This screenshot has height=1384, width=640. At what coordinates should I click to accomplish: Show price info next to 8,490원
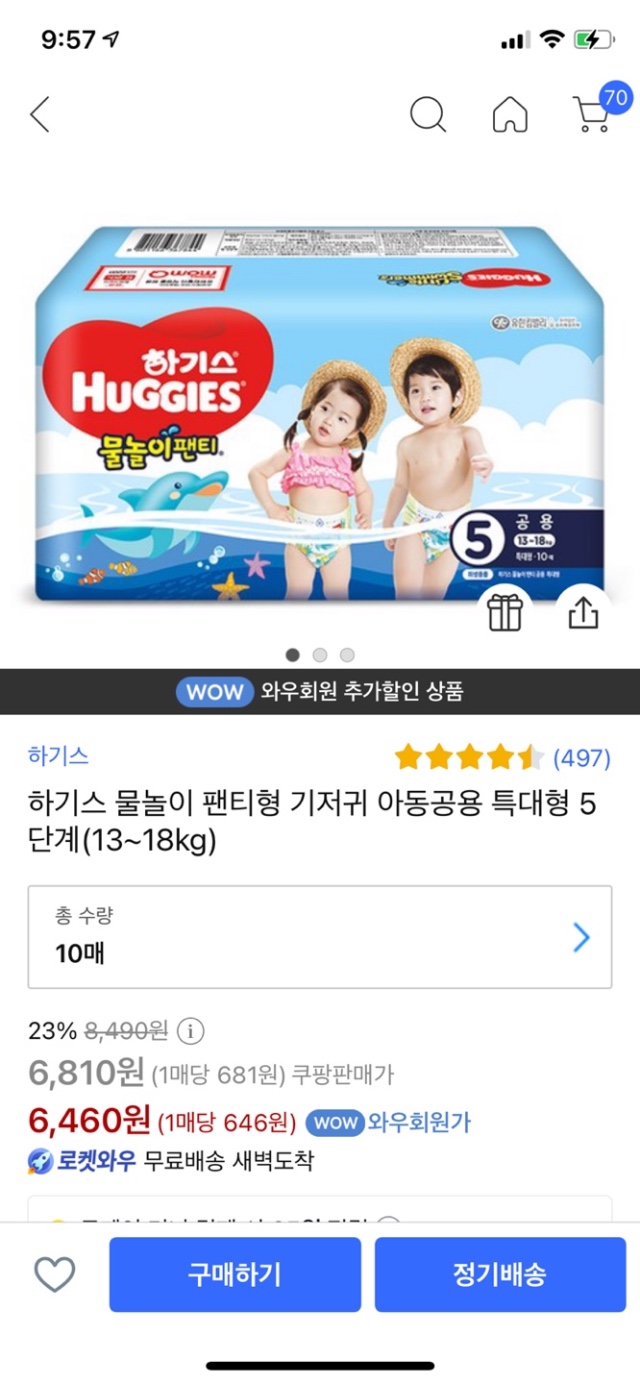pyautogui.click(x=190, y=1030)
